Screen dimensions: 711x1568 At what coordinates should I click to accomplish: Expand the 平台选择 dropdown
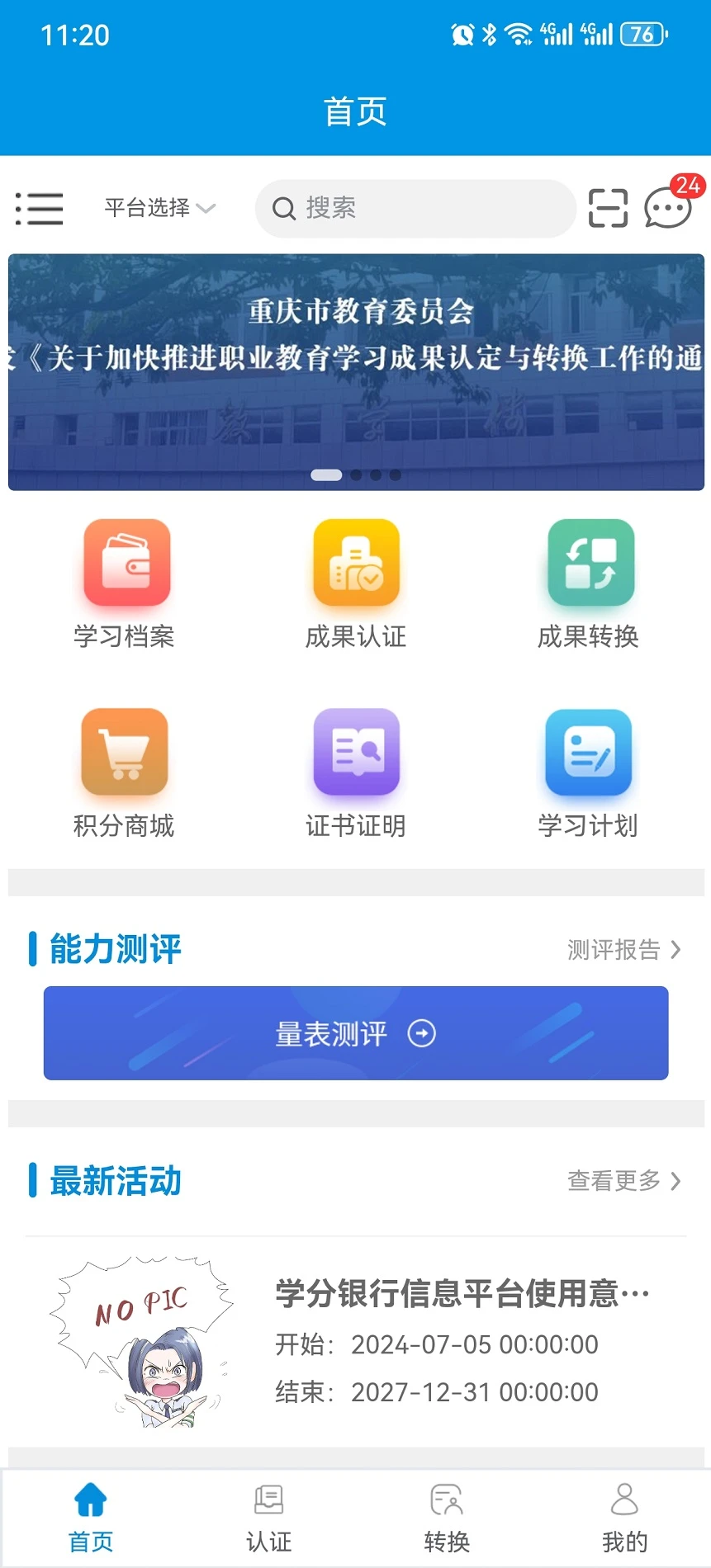tap(159, 208)
